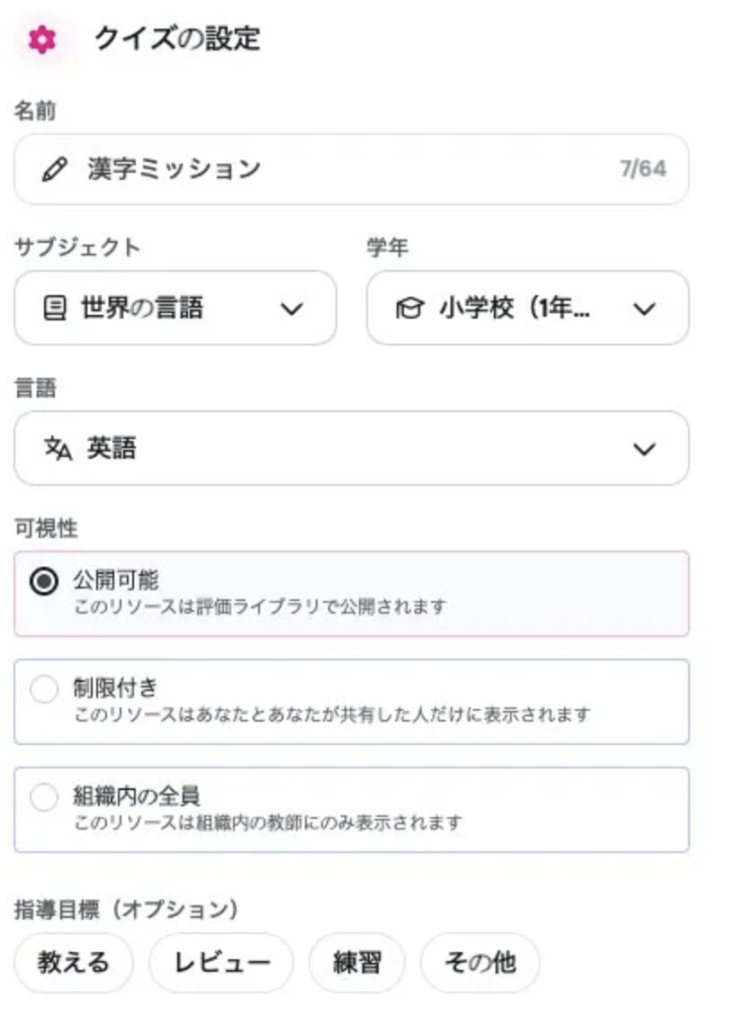
Task: Open the 言語 dropdown set to 英語
Action: tap(350, 449)
